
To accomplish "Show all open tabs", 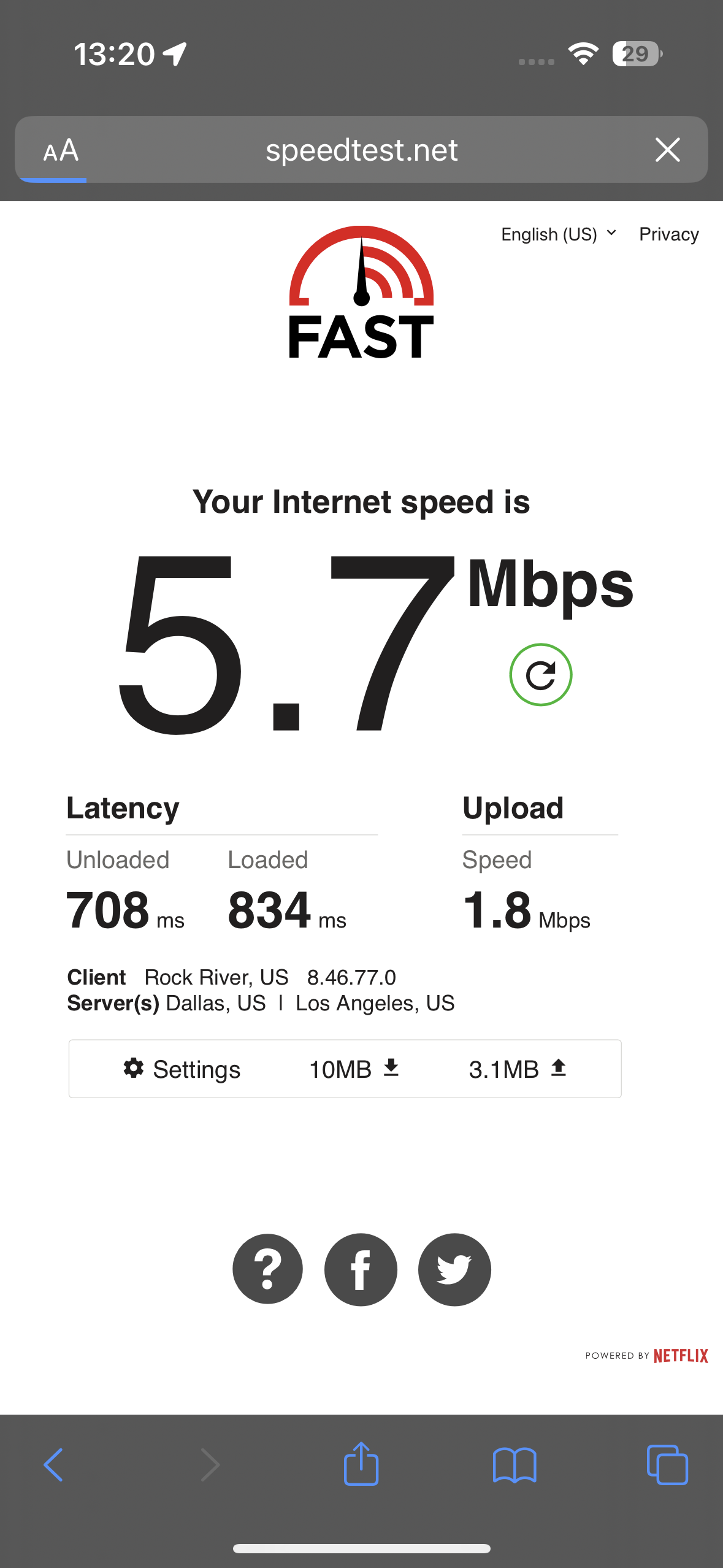I will (x=667, y=1465).
